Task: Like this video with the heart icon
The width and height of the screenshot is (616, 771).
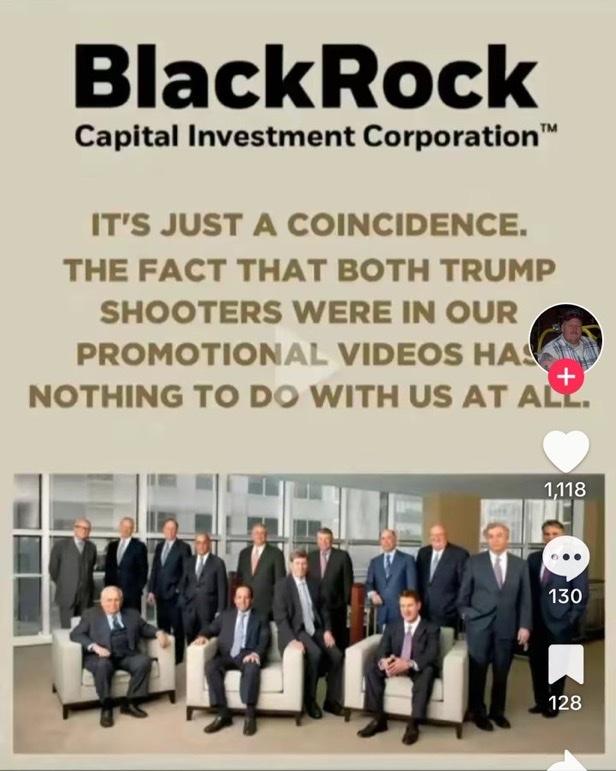Action: (x=566, y=451)
